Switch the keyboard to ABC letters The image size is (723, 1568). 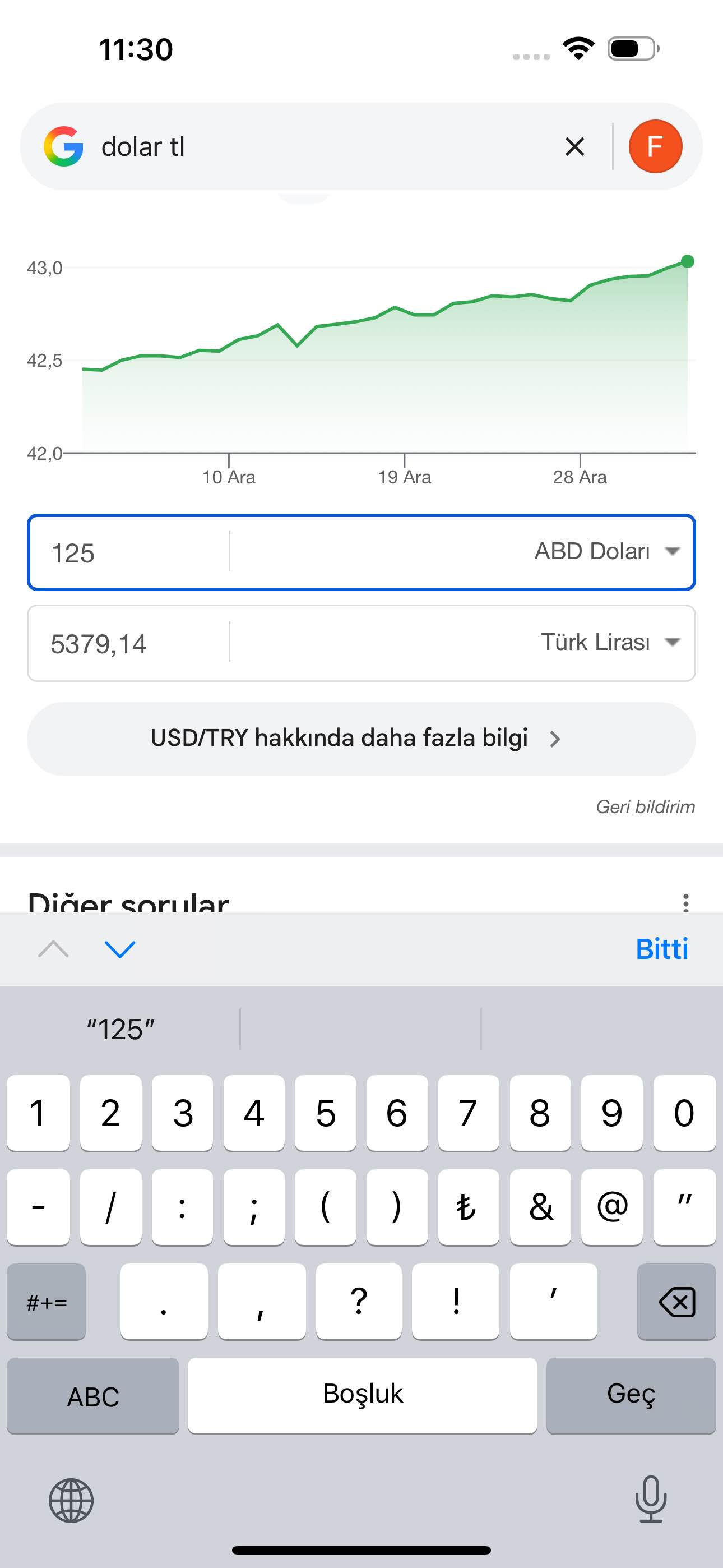pyautogui.click(x=93, y=1396)
